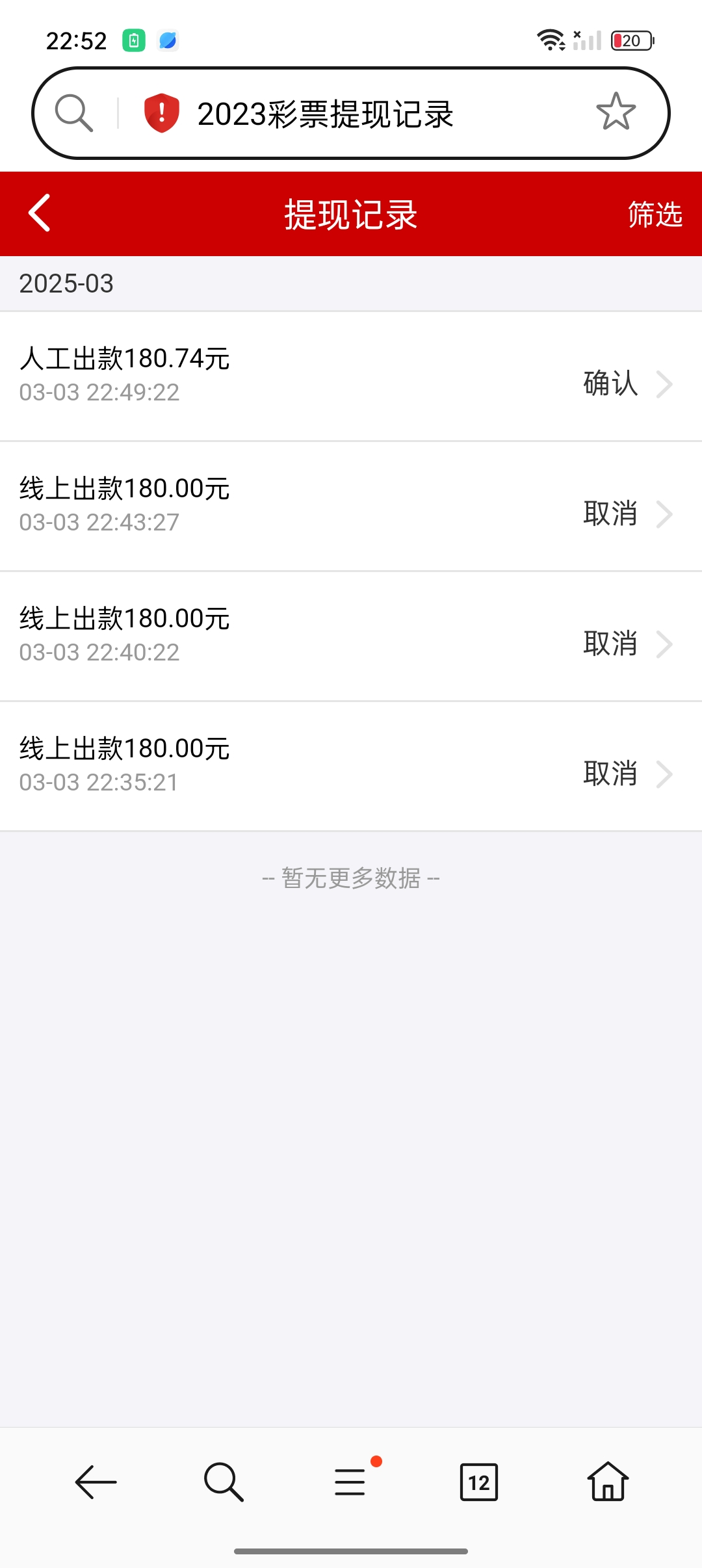702x1568 pixels.
Task: Open the 筛选 filter option
Action: [x=655, y=215]
